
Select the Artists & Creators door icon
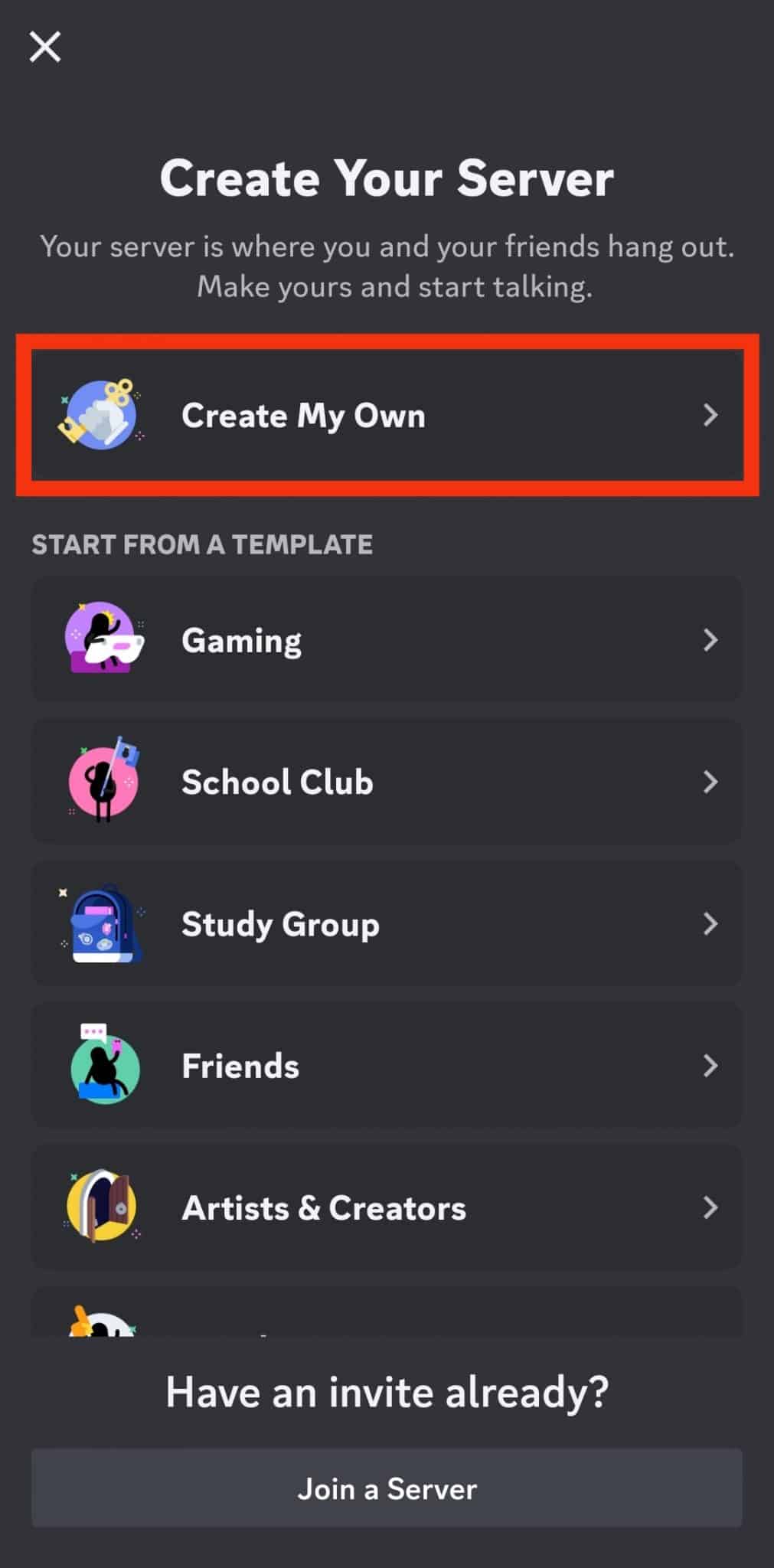pos(103,1207)
